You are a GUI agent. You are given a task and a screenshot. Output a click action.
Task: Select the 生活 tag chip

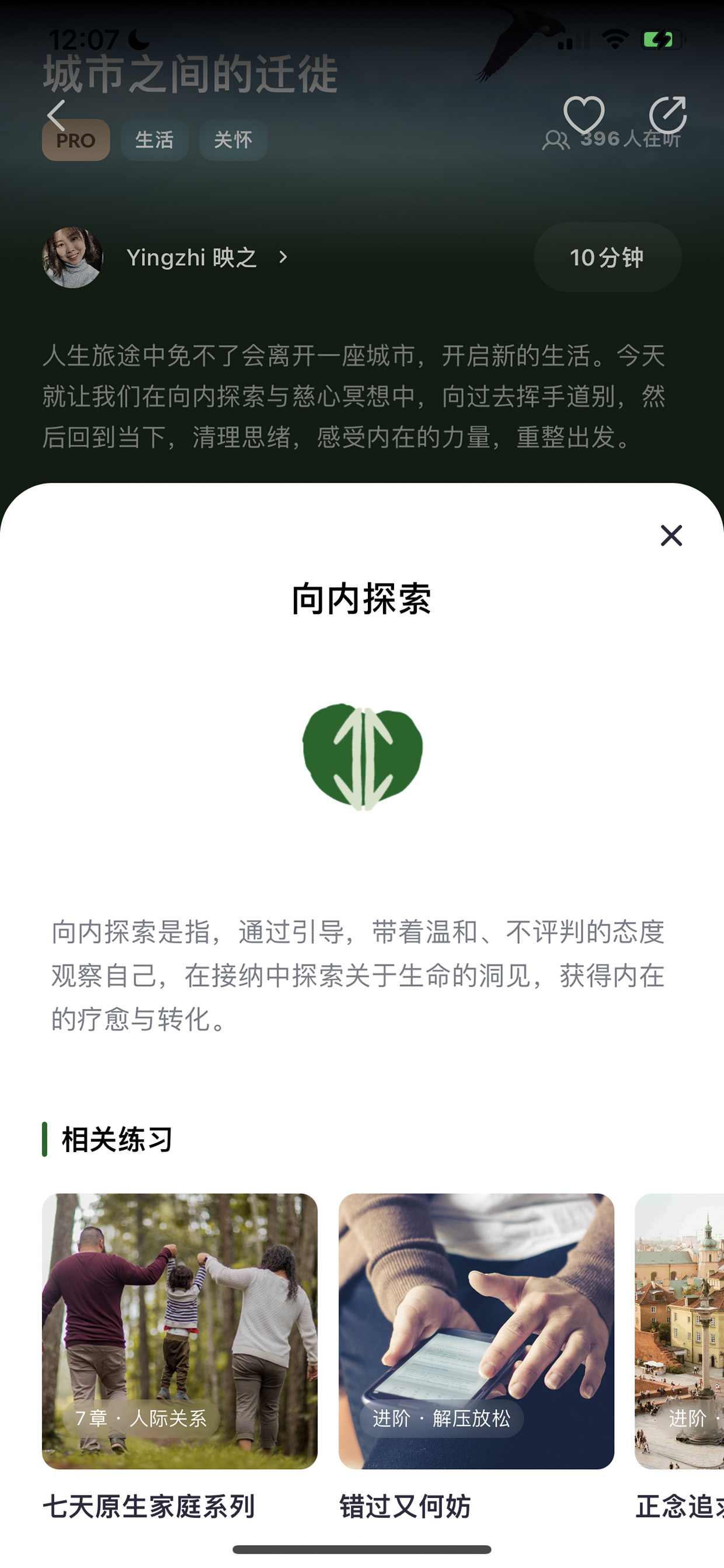[155, 140]
